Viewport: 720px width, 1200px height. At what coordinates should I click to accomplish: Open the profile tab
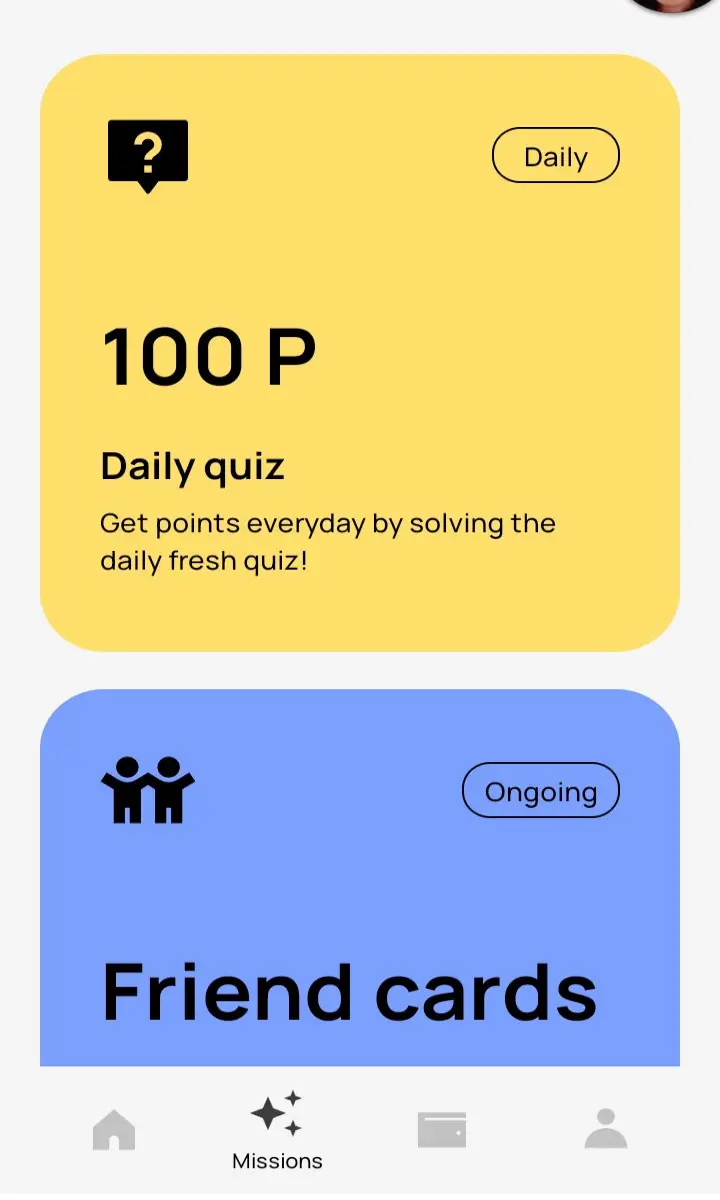coord(606,1129)
